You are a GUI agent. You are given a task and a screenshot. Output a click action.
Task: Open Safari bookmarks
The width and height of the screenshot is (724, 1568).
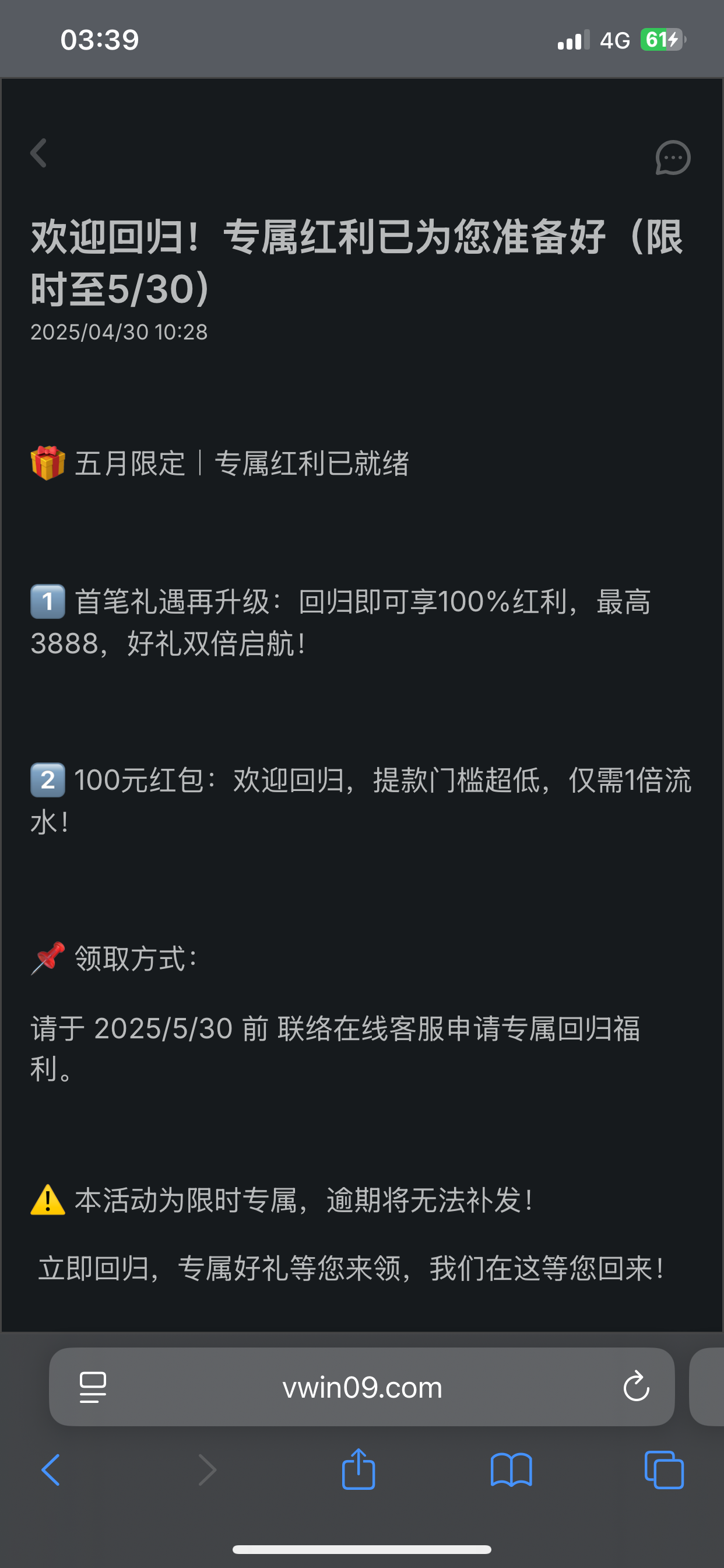(x=511, y=1471)
